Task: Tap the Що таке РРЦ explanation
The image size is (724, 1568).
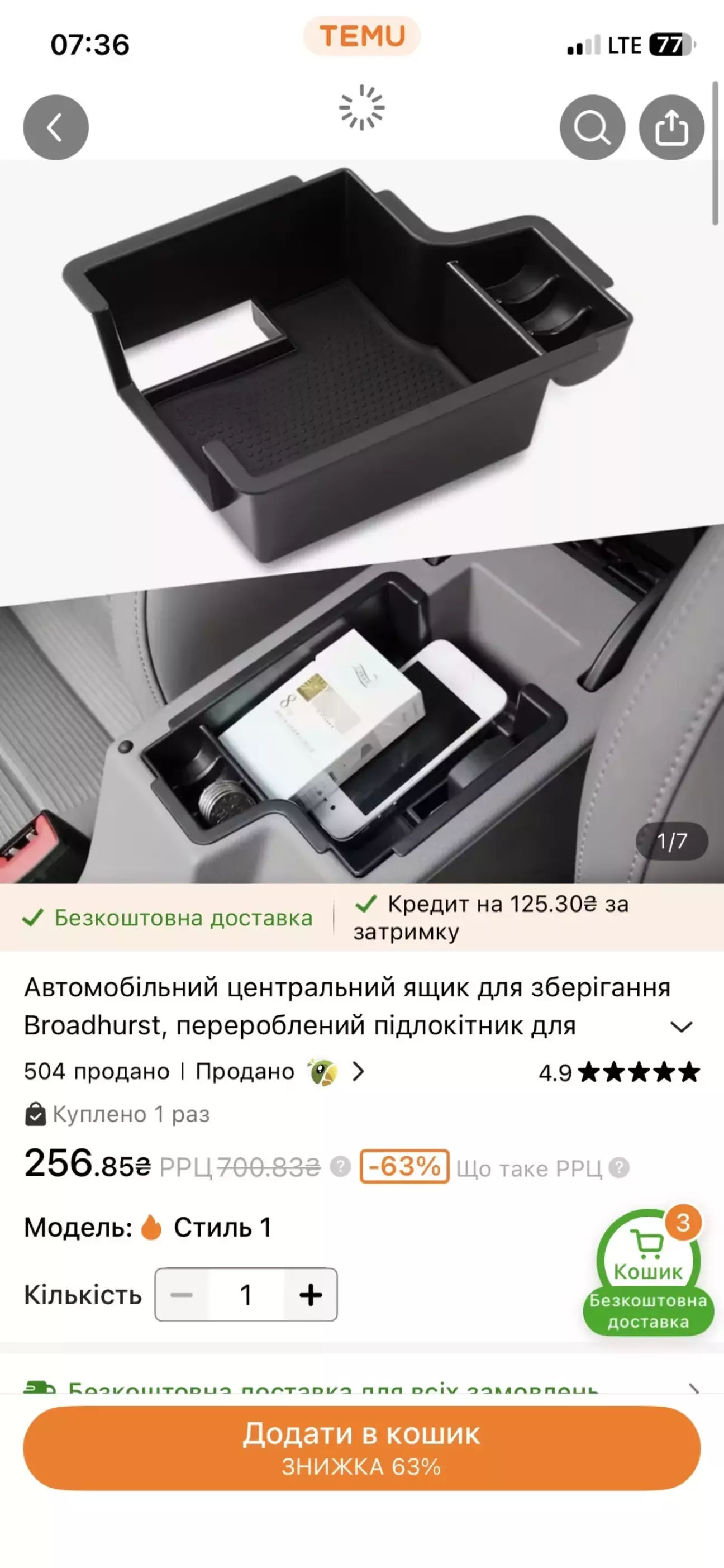Action: [541, 1168]
